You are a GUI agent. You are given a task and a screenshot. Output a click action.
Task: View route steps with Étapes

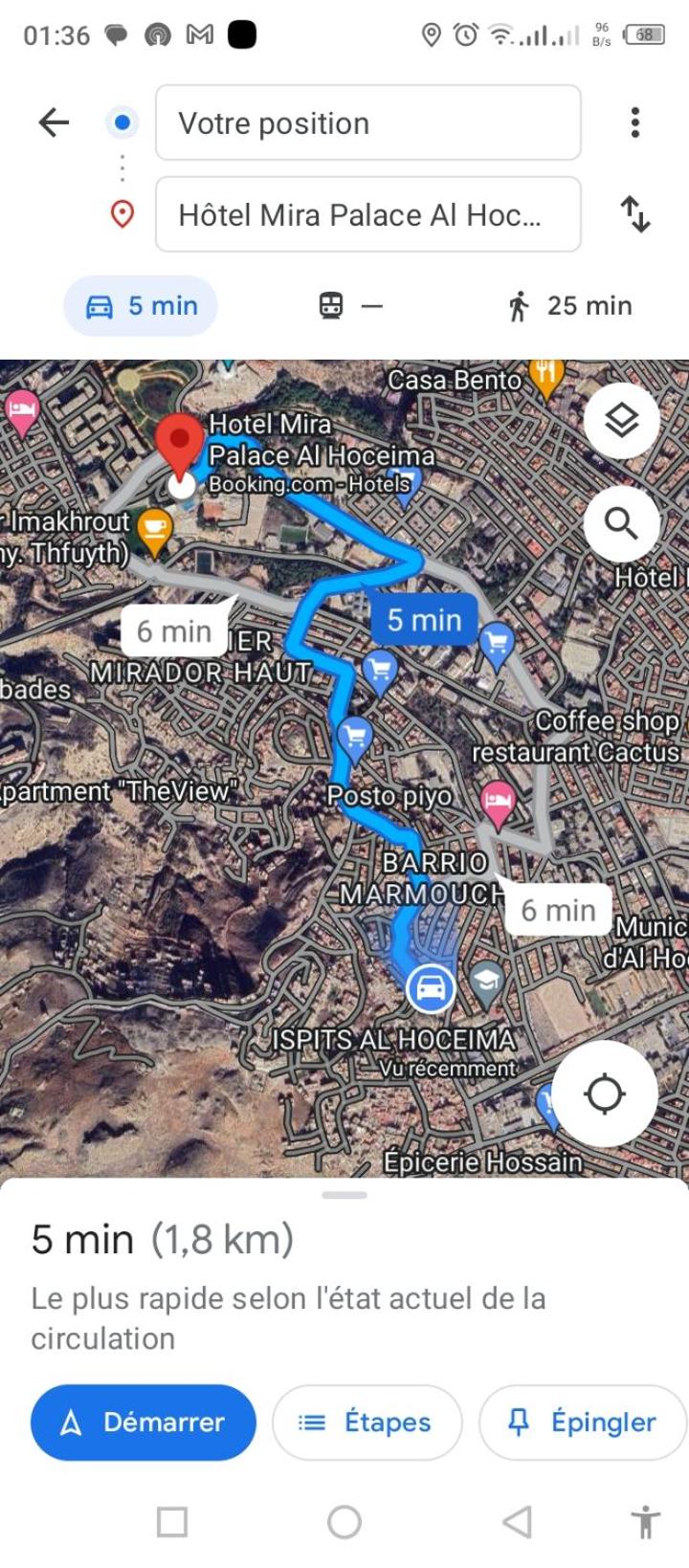367,1423
